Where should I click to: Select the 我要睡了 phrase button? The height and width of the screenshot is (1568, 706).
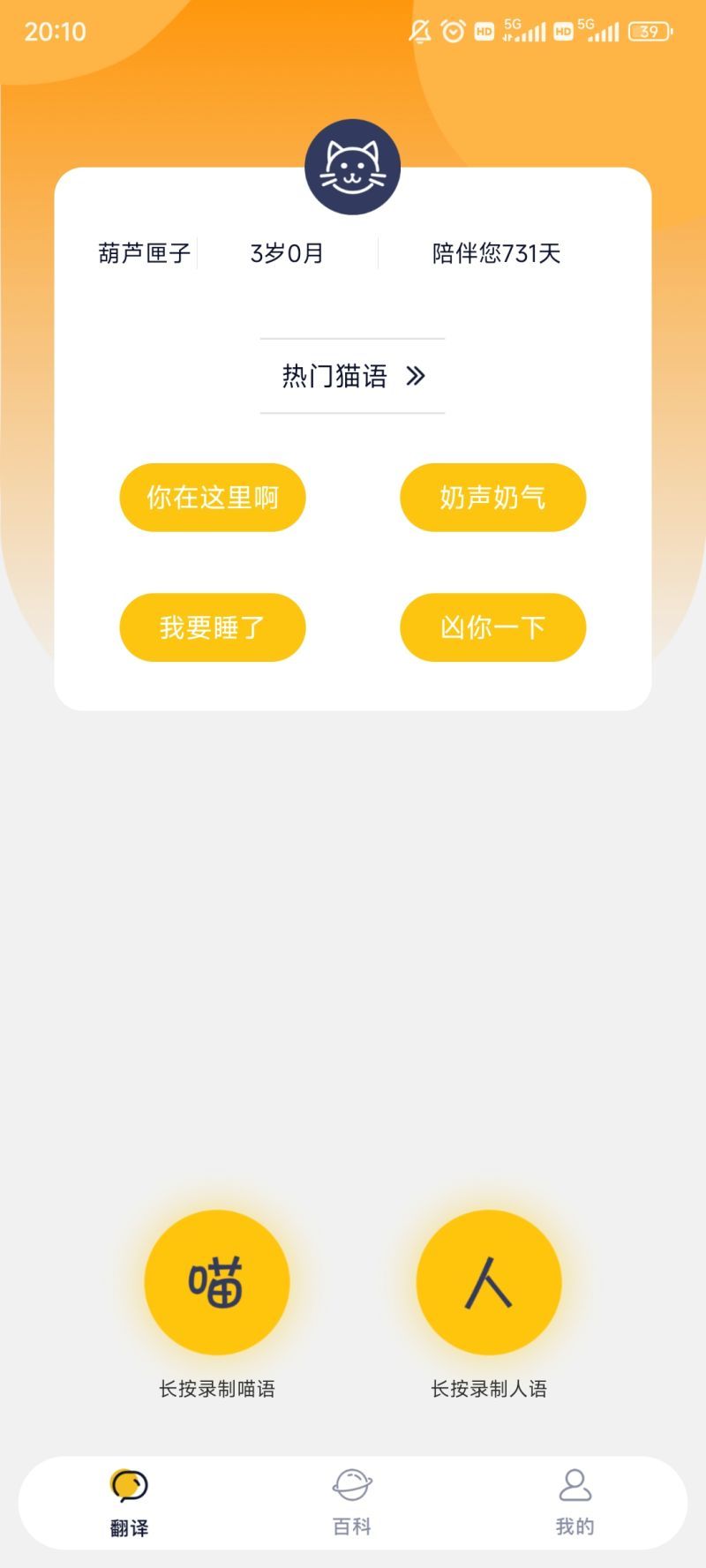[x=213, y=627]
